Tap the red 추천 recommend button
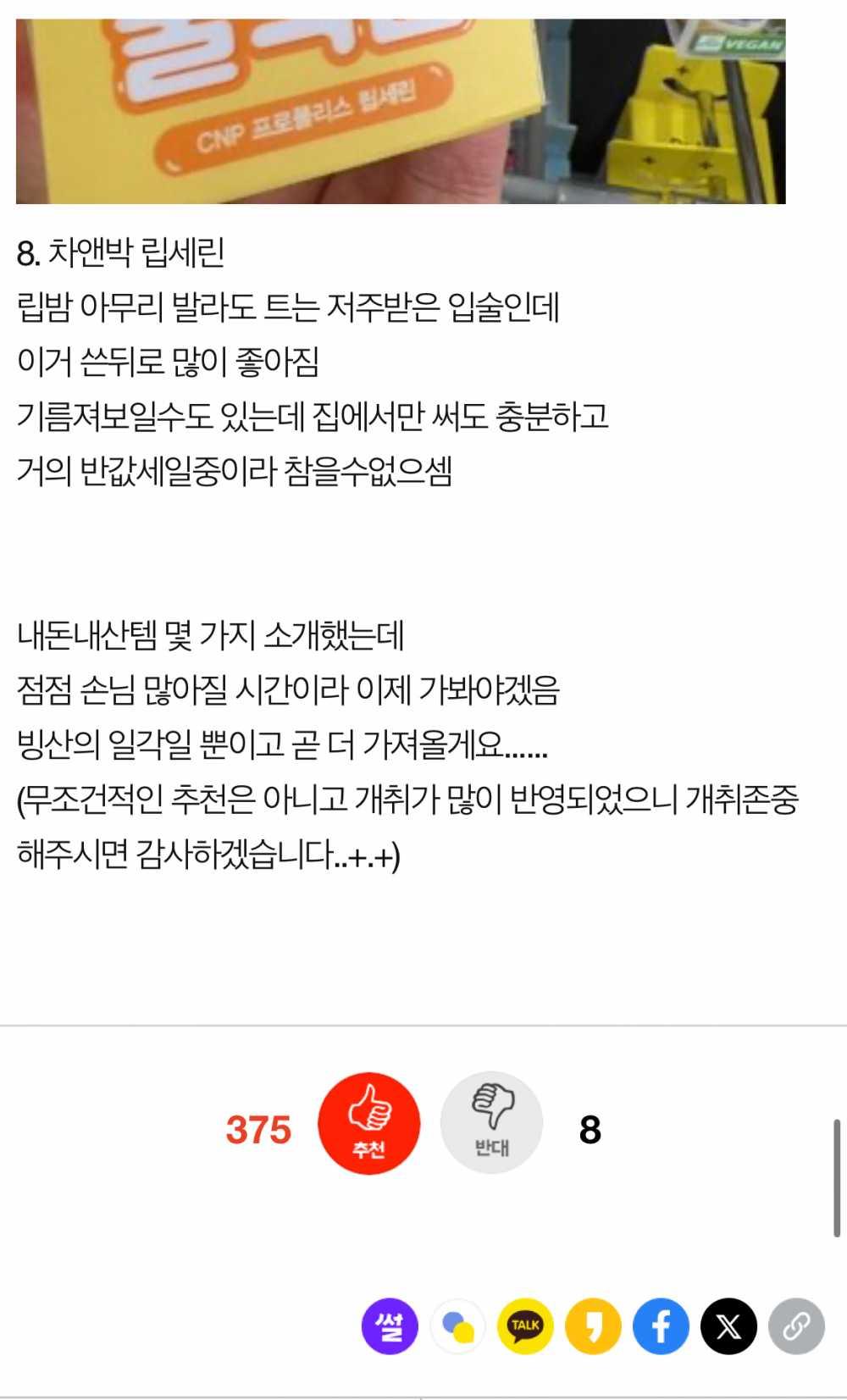847x1400 pixels. pyautogui.click(x=368, y=1123)
